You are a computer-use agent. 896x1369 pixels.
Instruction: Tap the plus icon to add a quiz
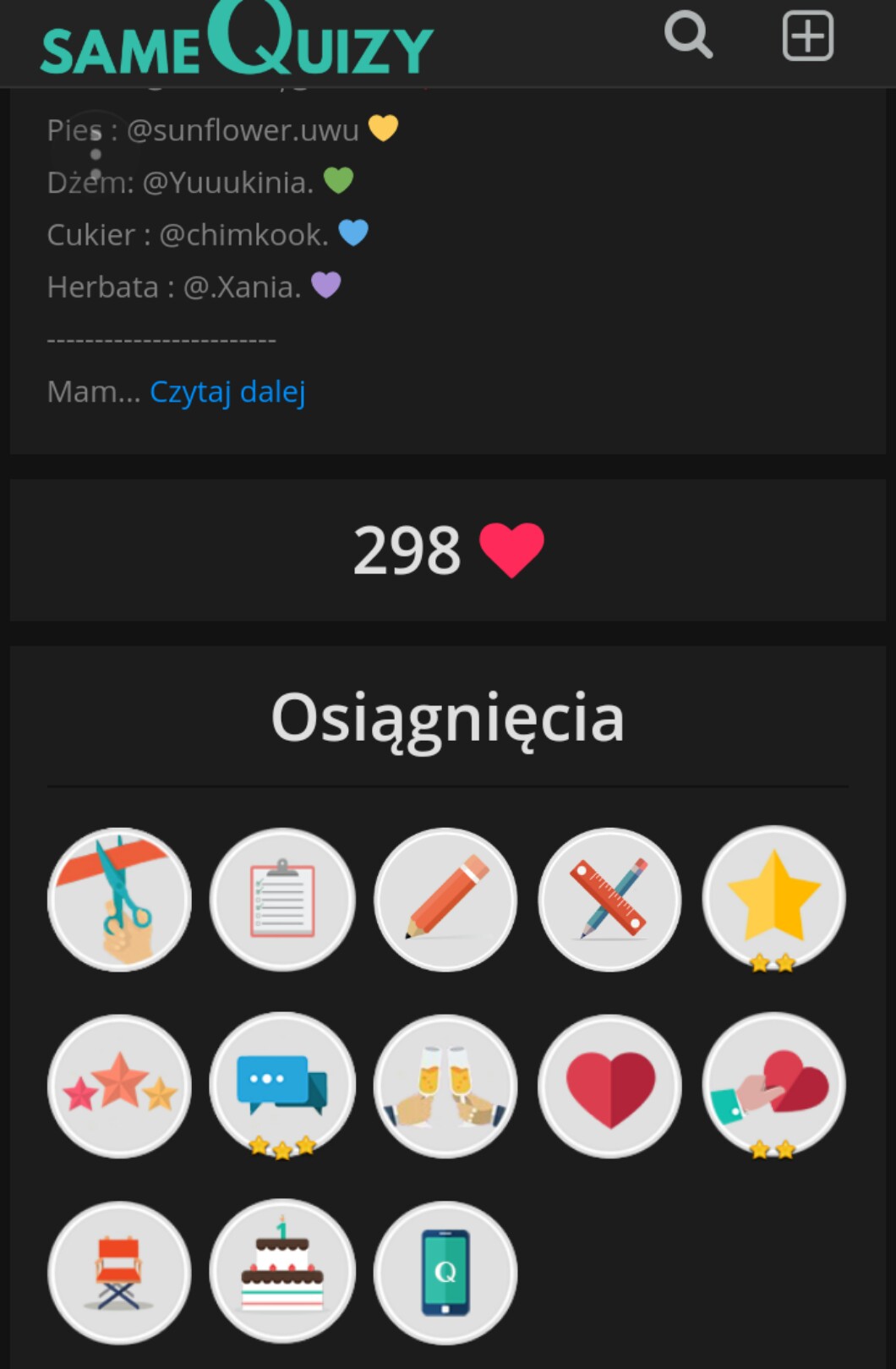[x=807, y=36]
